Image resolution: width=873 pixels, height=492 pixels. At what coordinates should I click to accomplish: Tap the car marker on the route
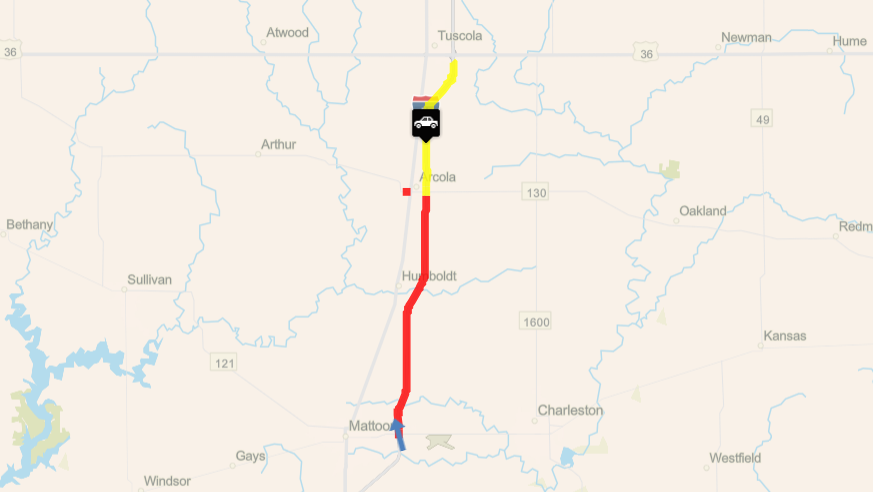tap(426, 124)
